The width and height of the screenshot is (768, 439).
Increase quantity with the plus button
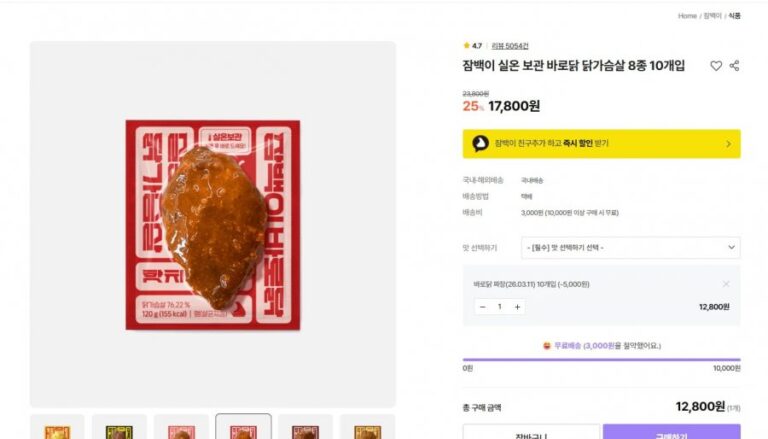(517, 307)
